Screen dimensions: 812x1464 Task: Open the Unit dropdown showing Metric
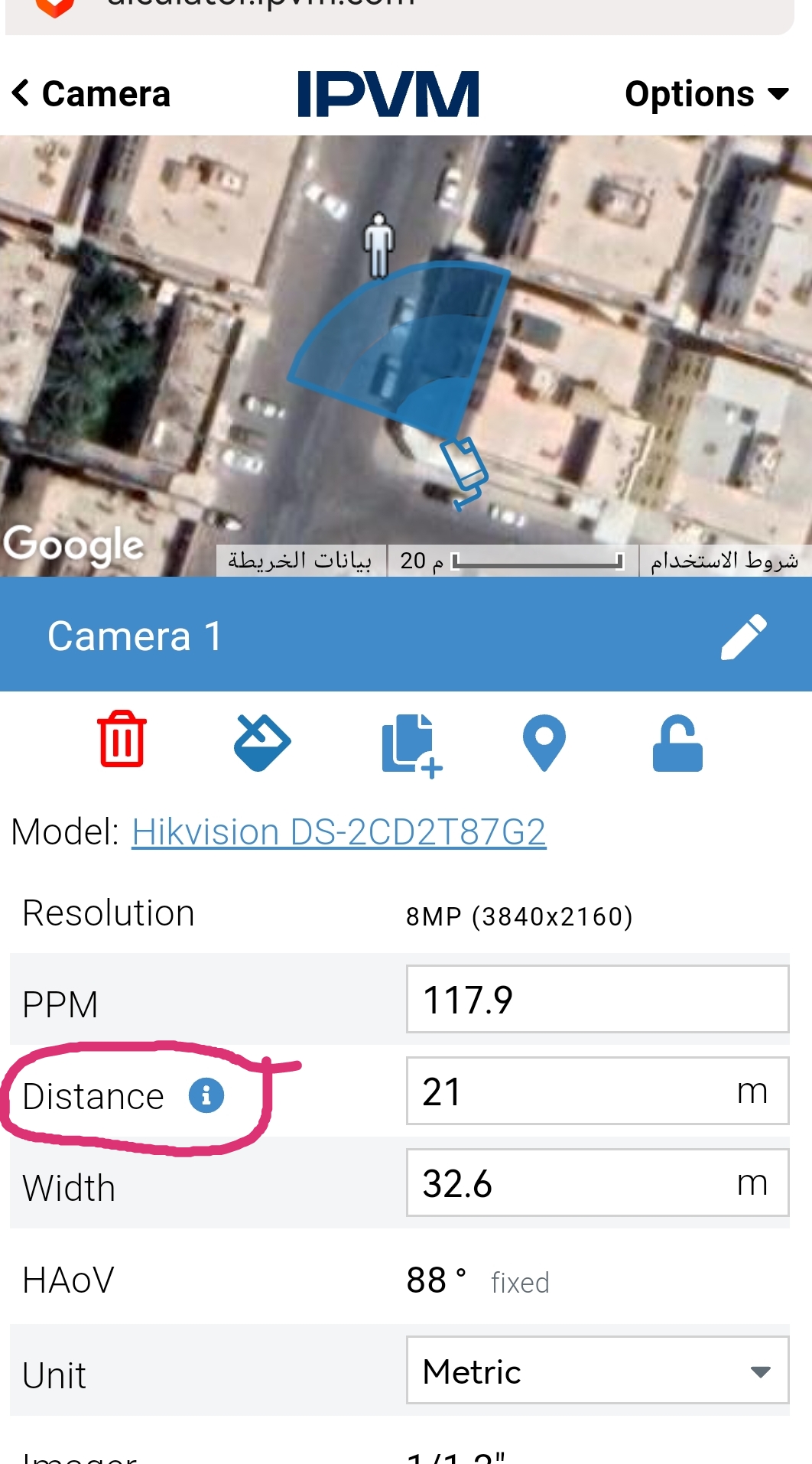[596, 1371]
